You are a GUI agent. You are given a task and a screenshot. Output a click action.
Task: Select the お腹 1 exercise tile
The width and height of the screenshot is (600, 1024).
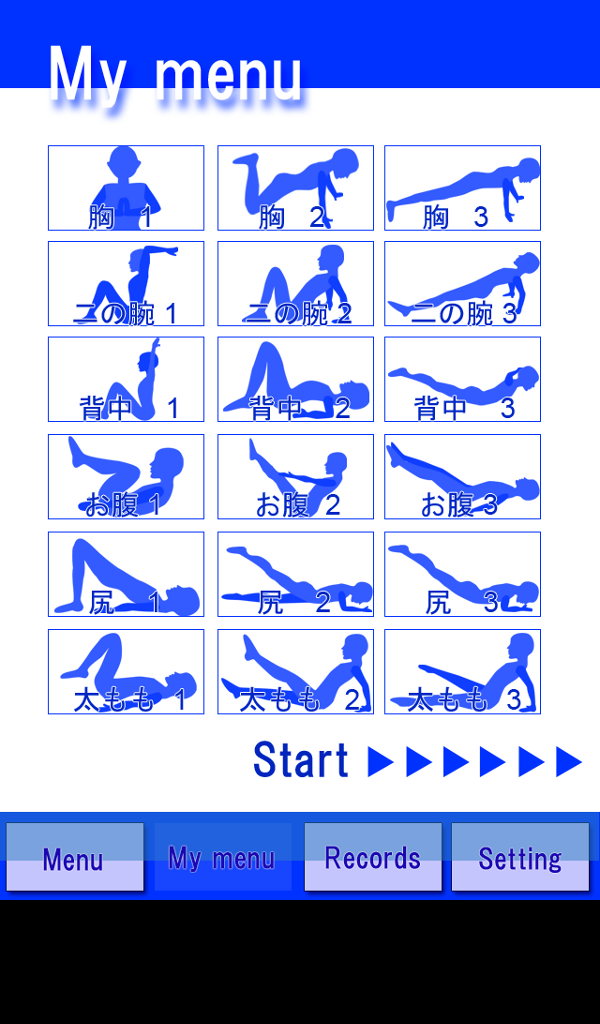pyautogui.click(x=126, y=477)
